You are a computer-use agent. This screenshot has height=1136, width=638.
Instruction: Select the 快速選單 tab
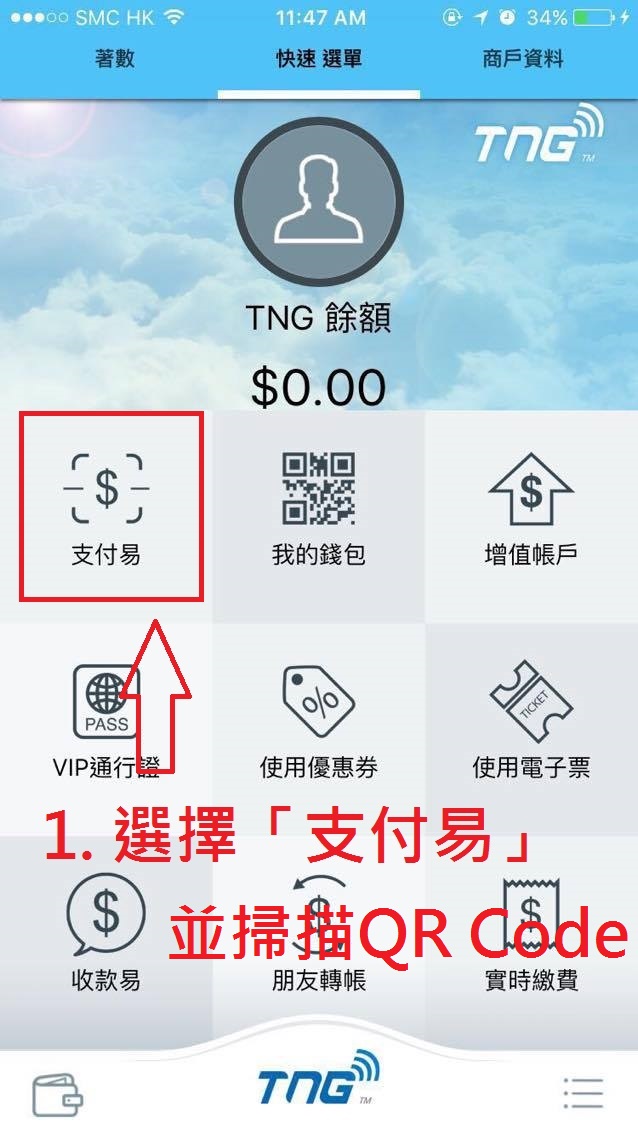click(319, 59)
